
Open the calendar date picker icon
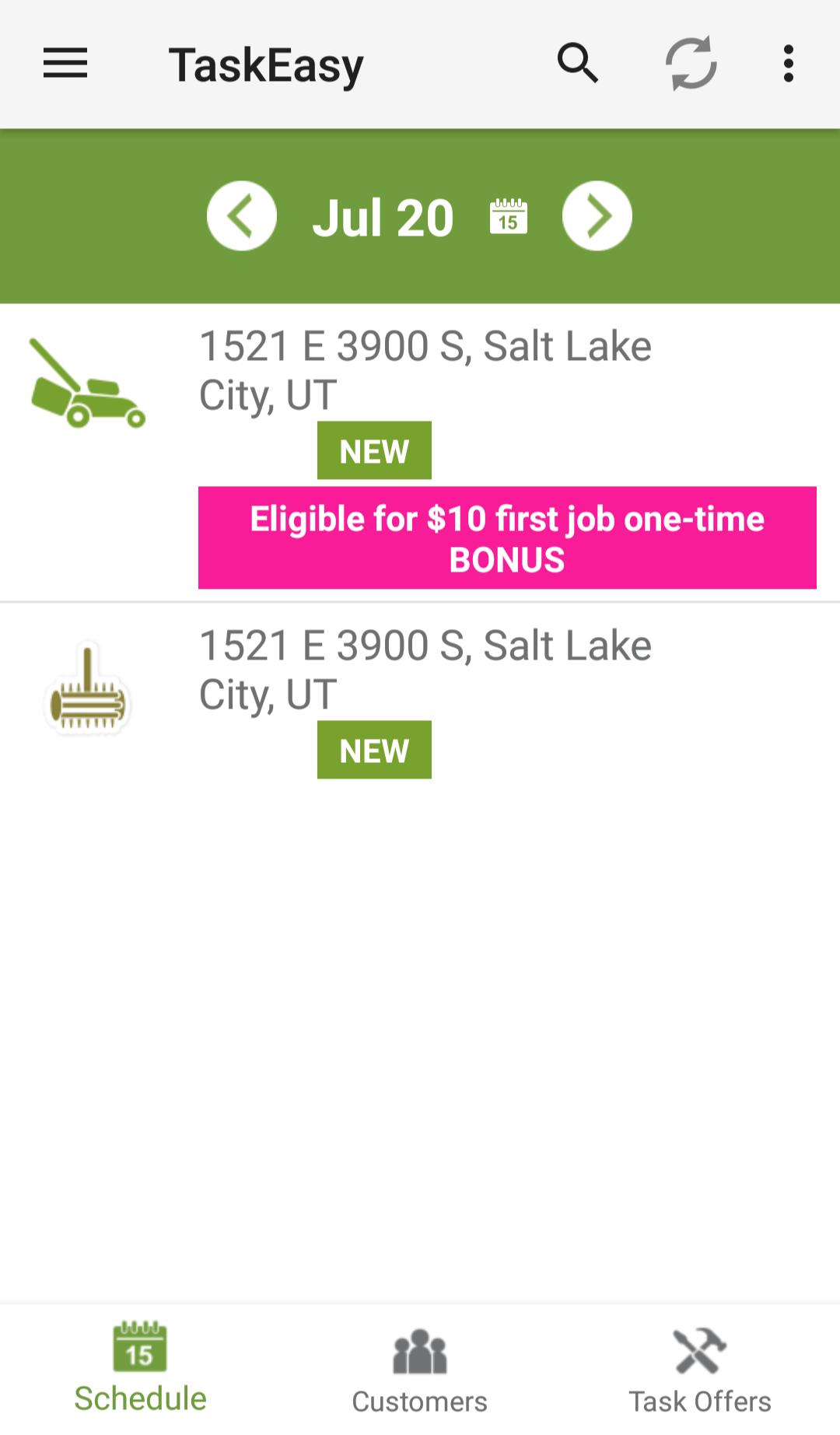[x=507, y=217]
